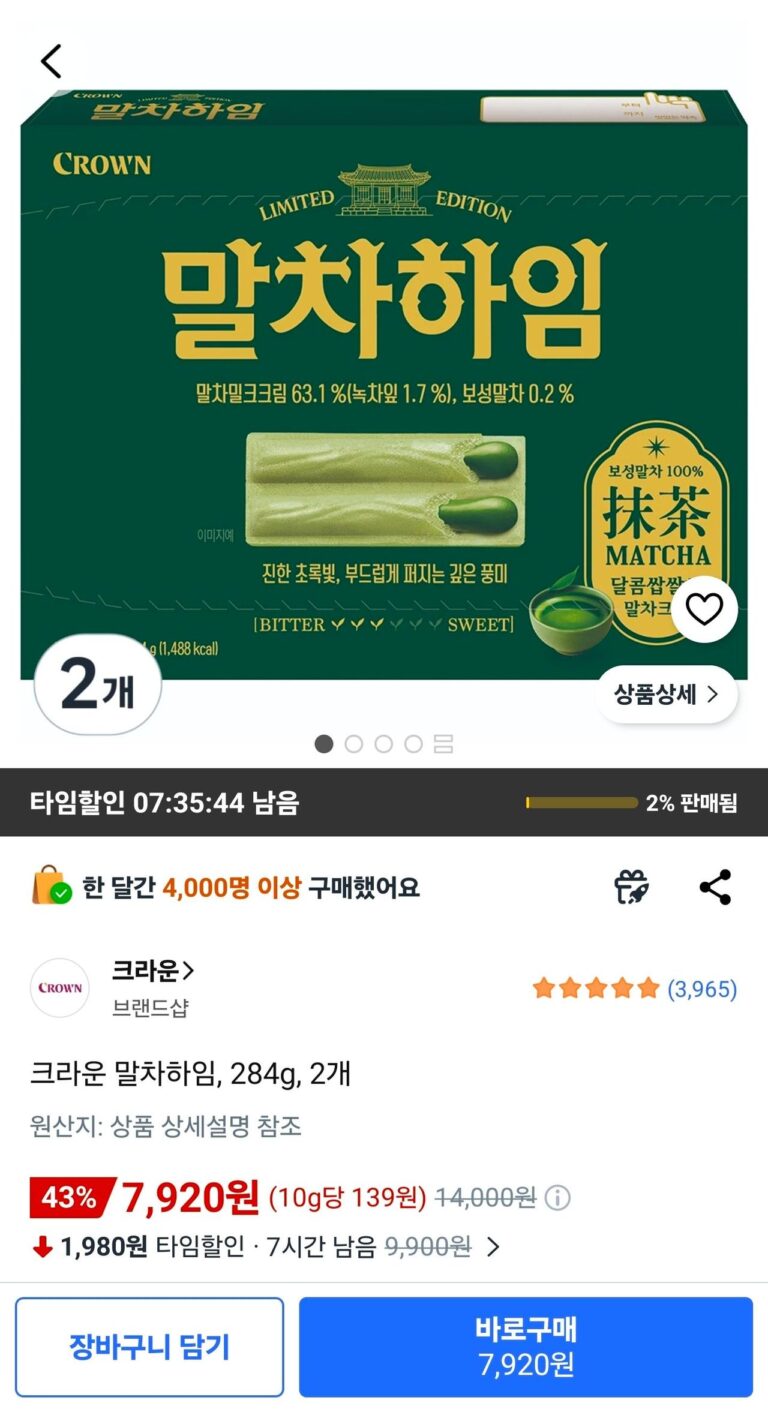Image resolution: width=768 pixels, height=1409 pixels.
Task: Go back using the top arrow
Action: 52,61
